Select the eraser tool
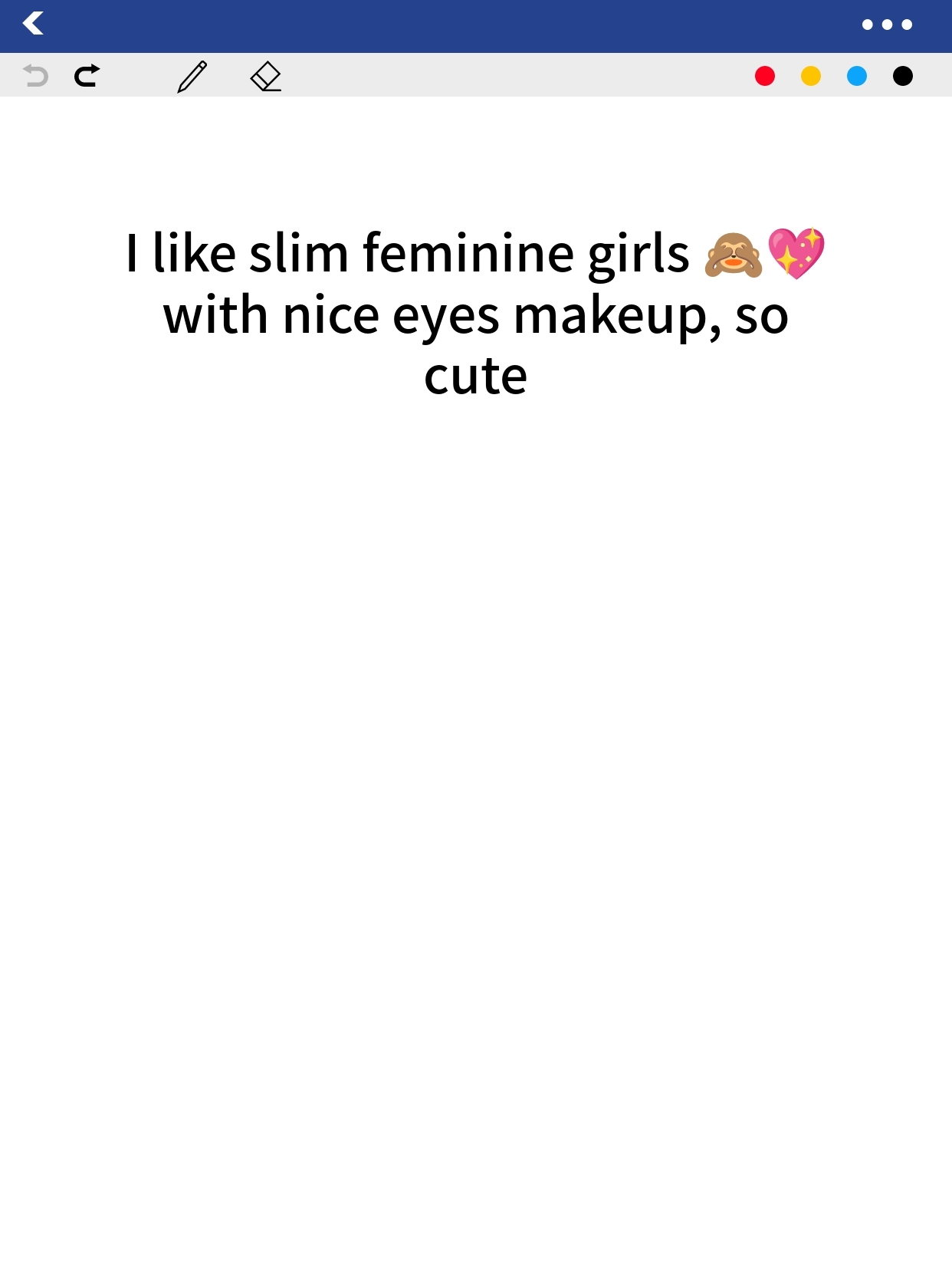This screenshot has height=1273, width=952. [266, 76]
